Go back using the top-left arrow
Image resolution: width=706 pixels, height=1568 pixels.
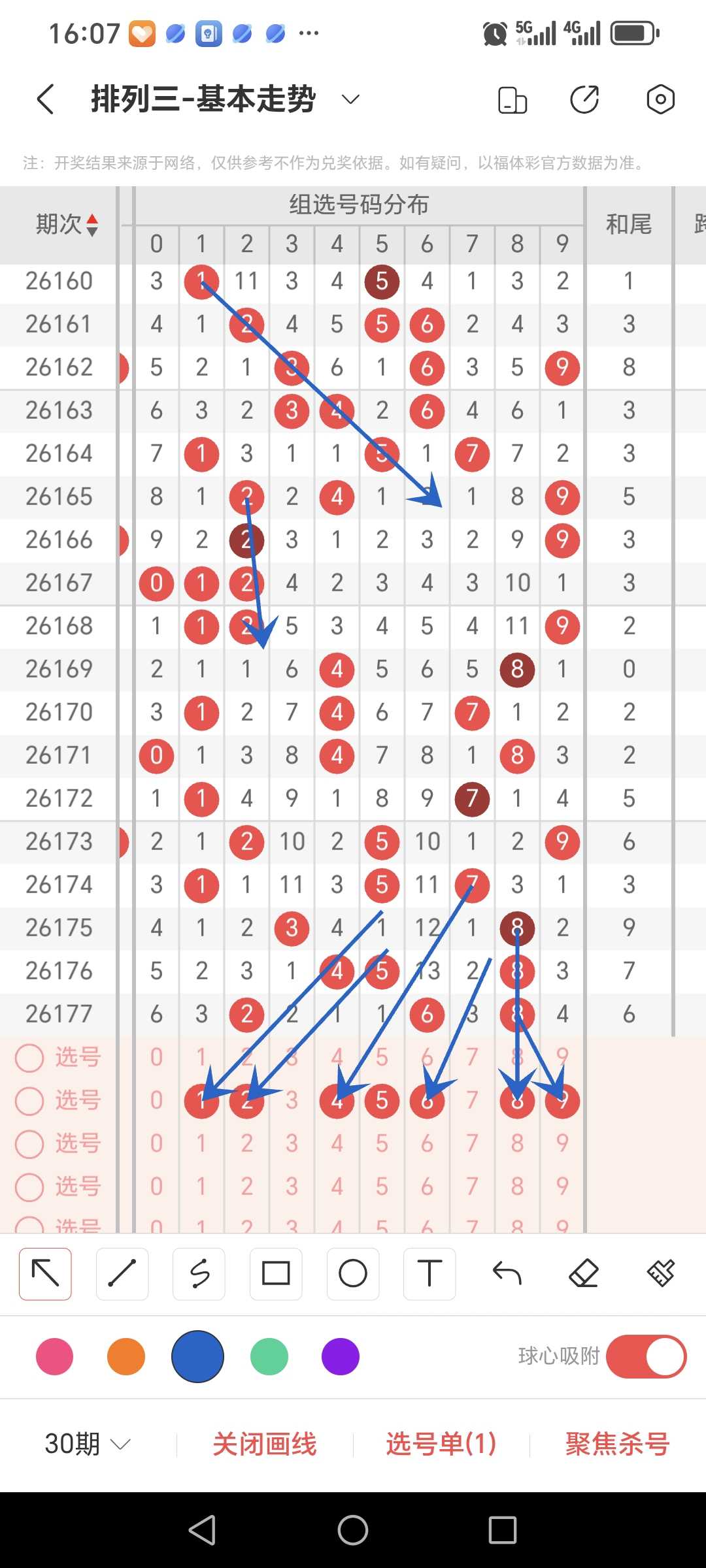pos(45,99)
